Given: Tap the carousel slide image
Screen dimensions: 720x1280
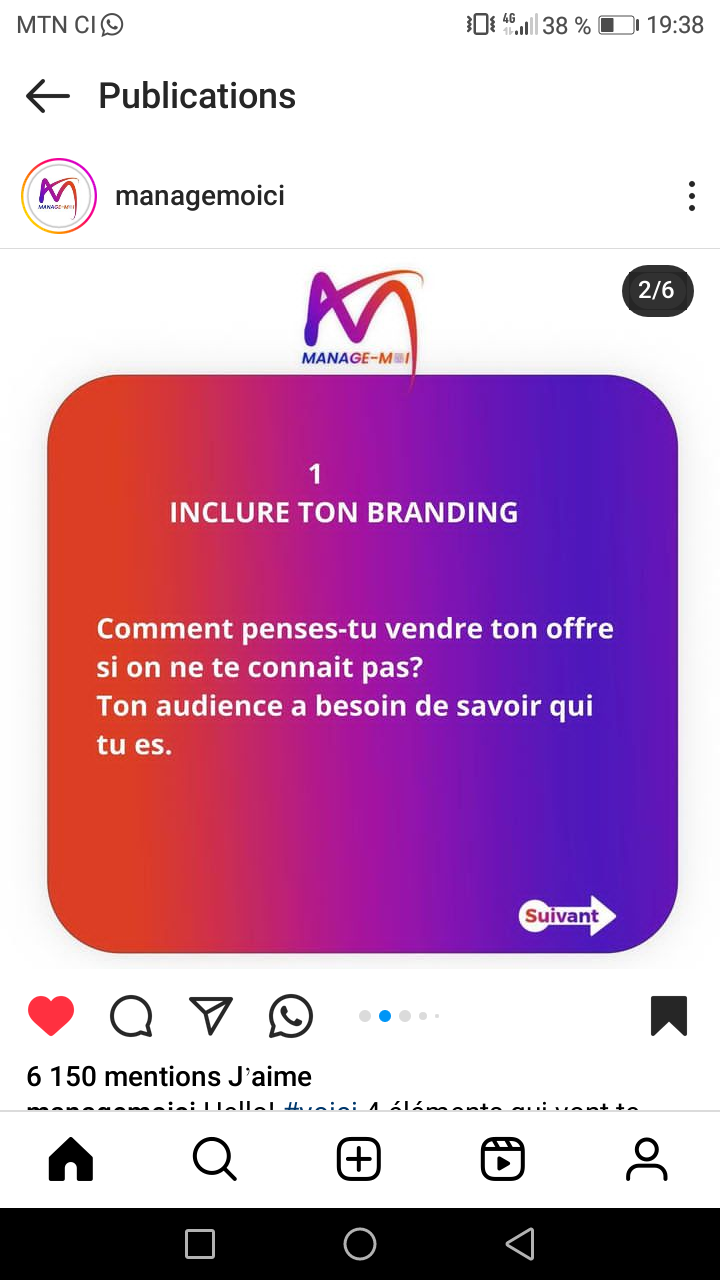Looking at the screenshot, I should click(x=360, y=610).
